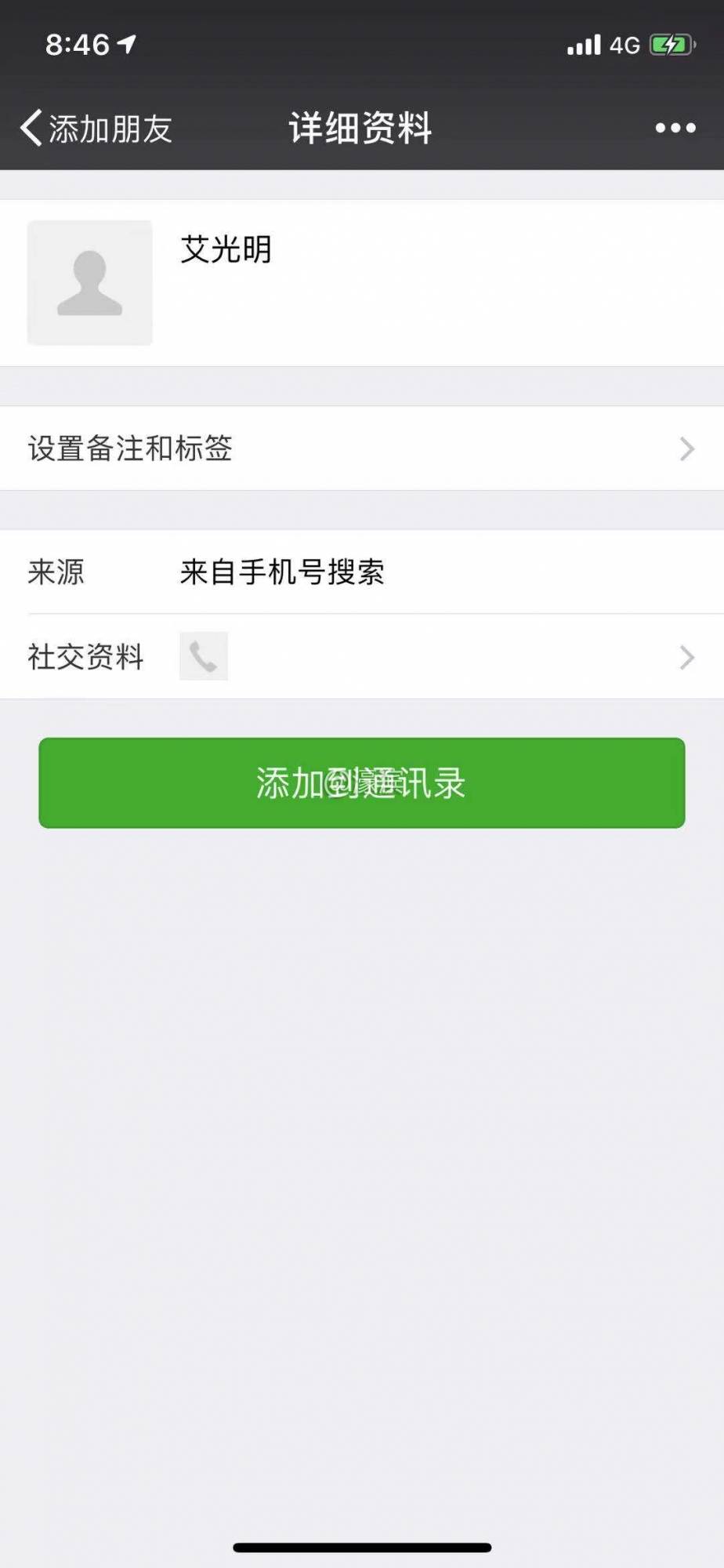Expand the 社交资料 row chevron
The width and height of the screenshot is (724, 1568).
pos(686,657)
